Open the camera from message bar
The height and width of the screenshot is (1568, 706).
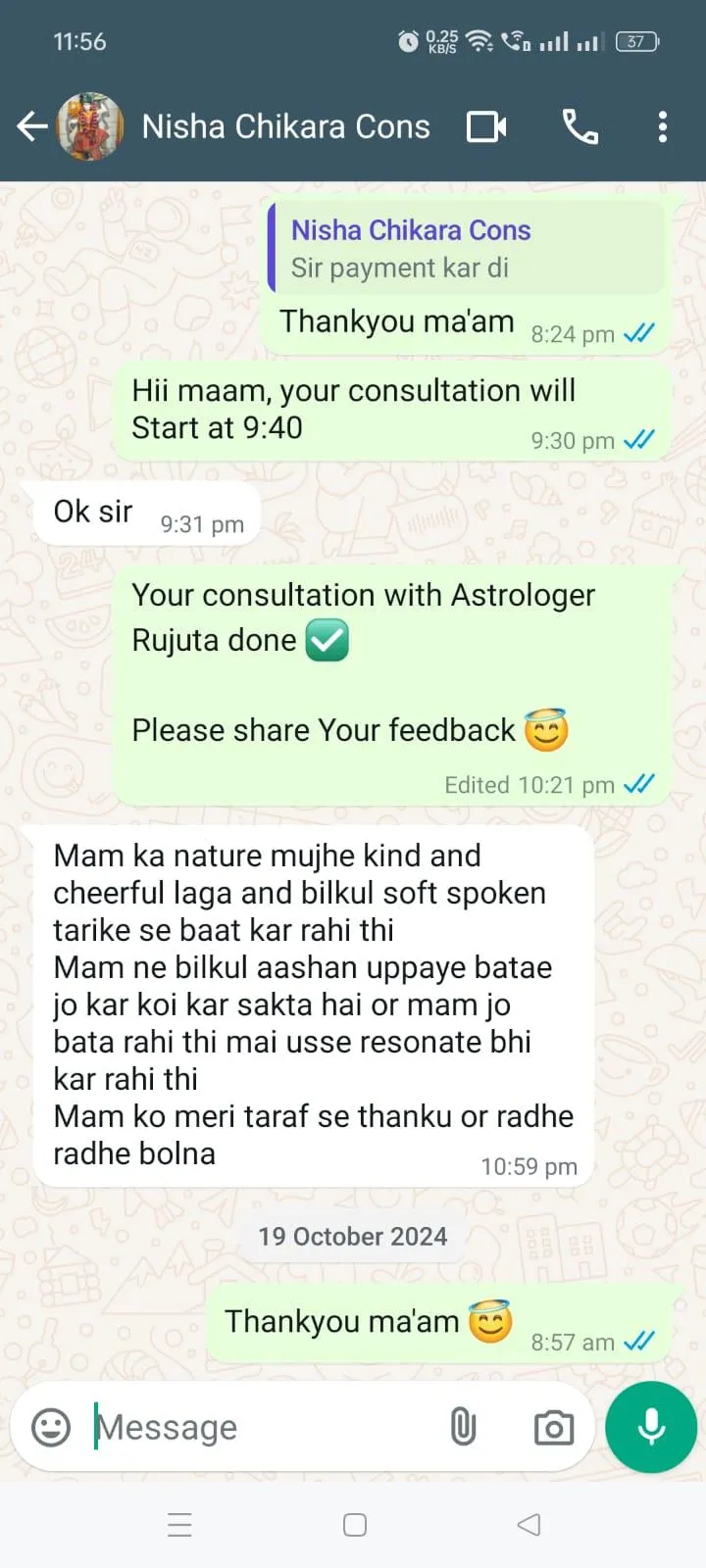(x=554, y=1428)
